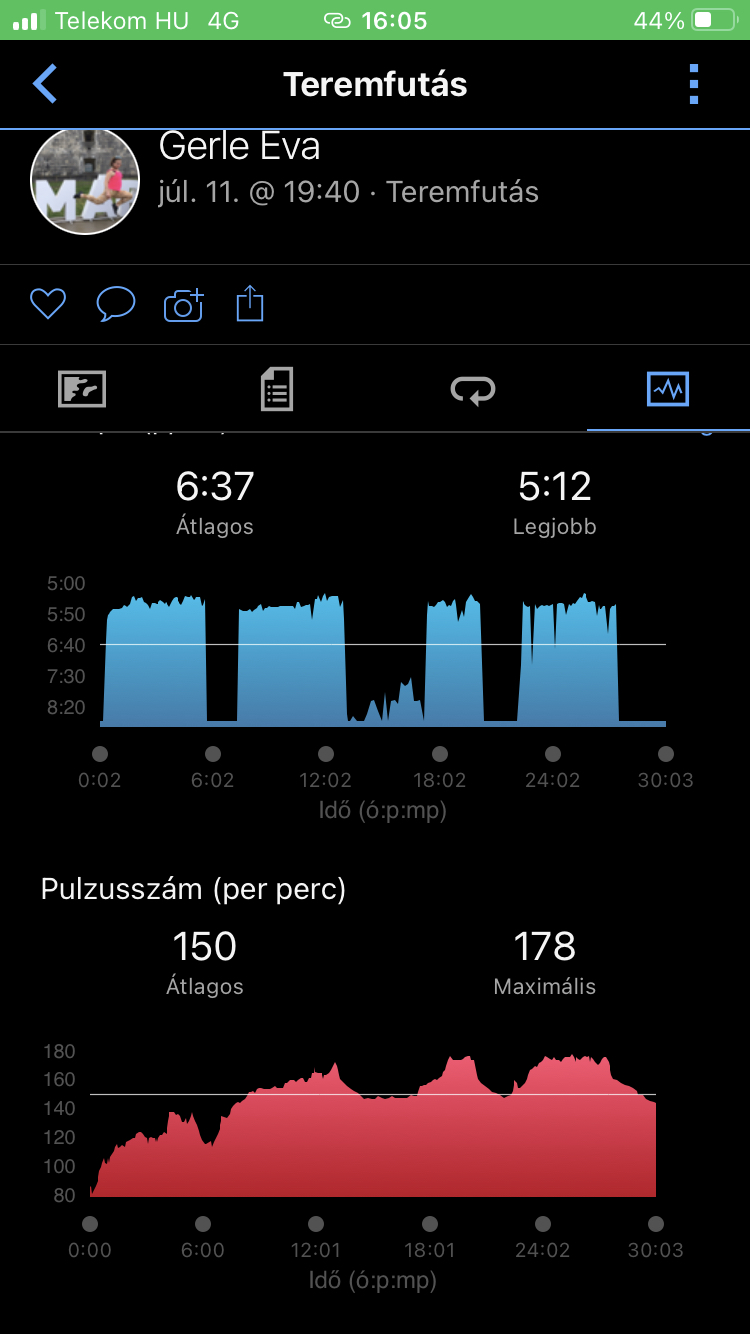Add a photo to the activity
The width and height of the screenshot is (750, 1334).
[183, 304]
